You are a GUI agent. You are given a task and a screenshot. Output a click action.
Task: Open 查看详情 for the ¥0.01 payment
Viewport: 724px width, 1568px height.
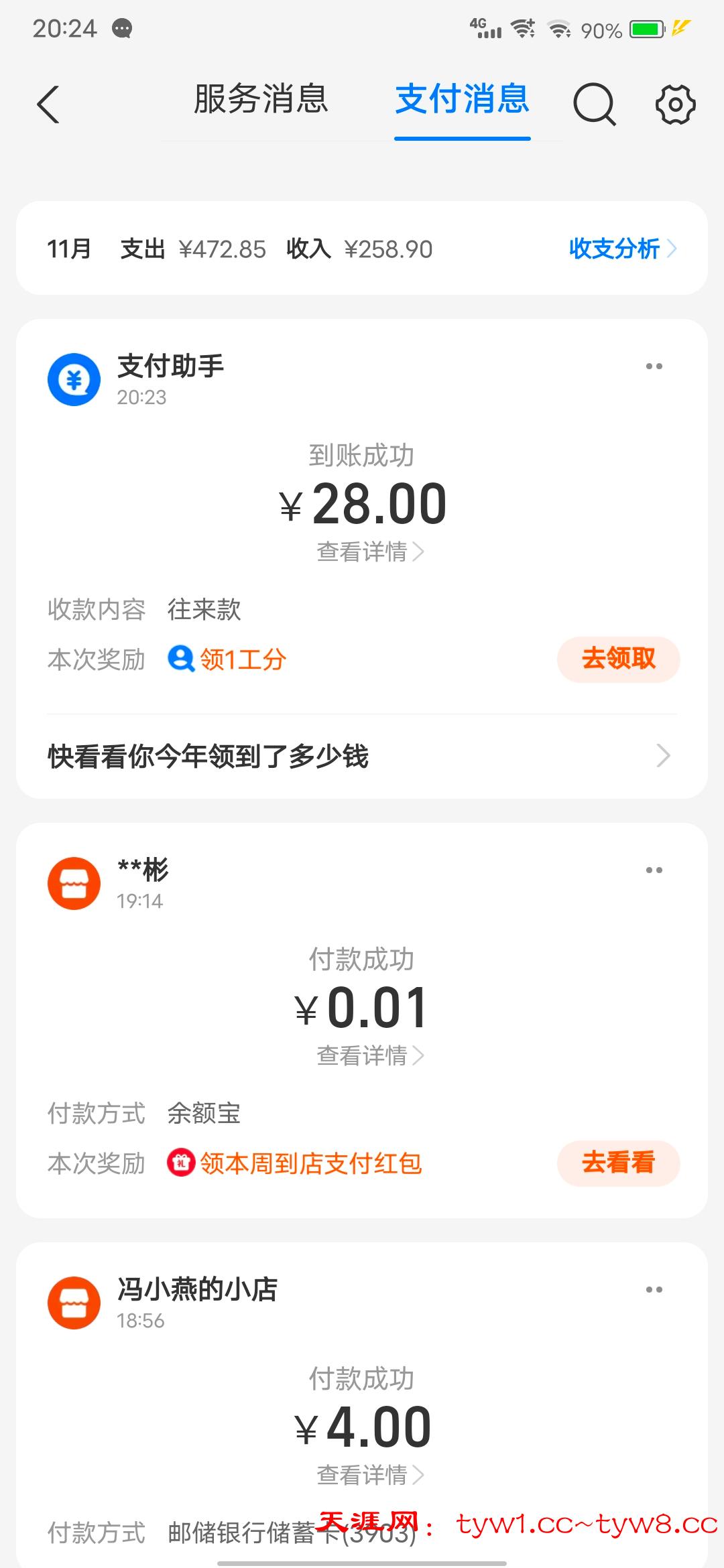click(367, 1053)
